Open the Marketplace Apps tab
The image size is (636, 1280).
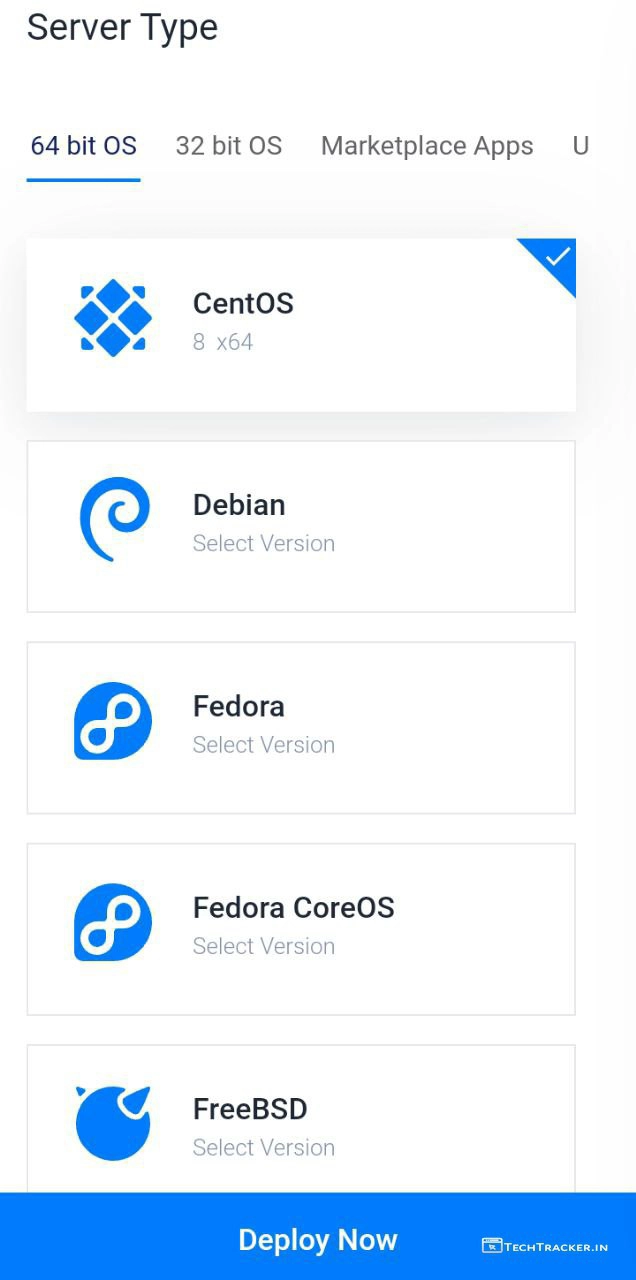(427, 146)
